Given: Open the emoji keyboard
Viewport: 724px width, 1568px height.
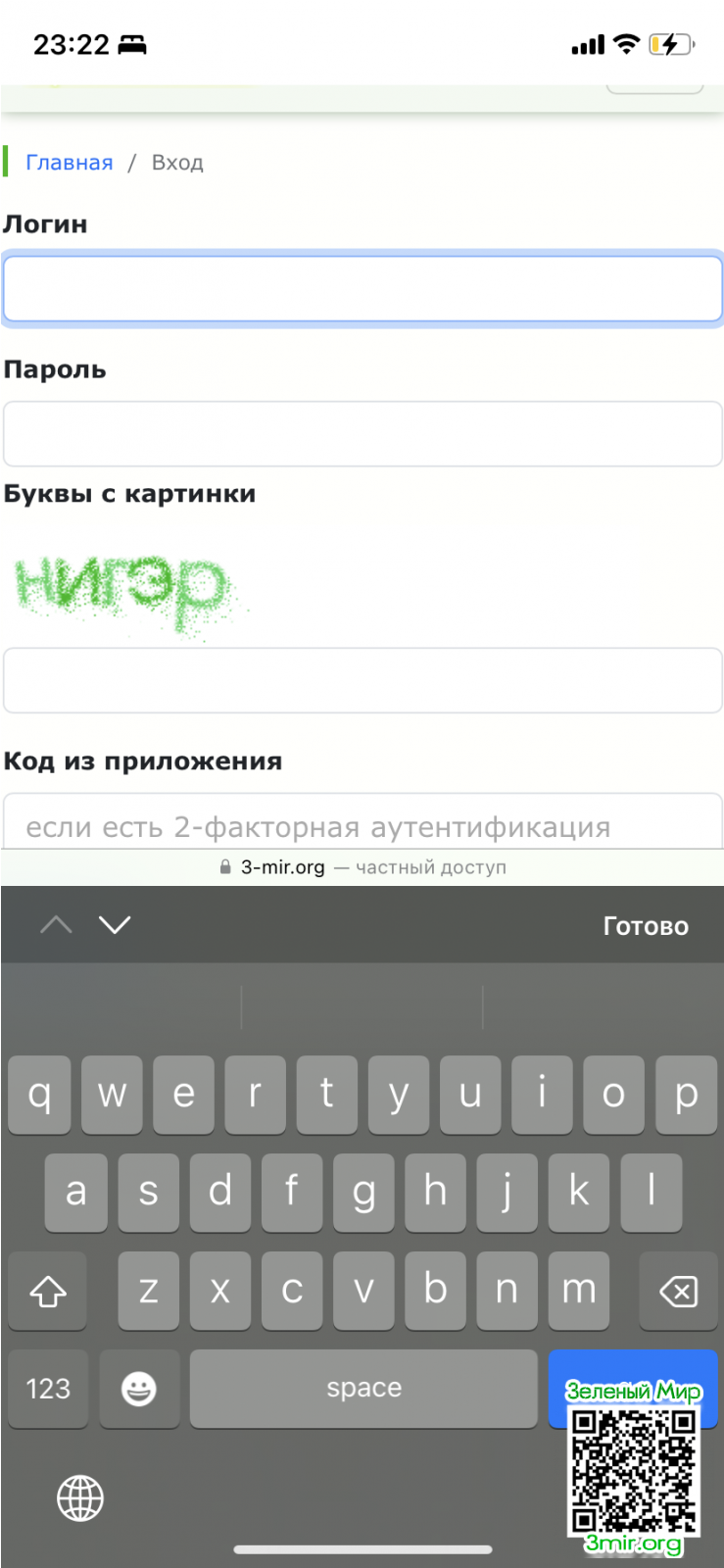Looking at the screenshot, I should [138, 1389].
